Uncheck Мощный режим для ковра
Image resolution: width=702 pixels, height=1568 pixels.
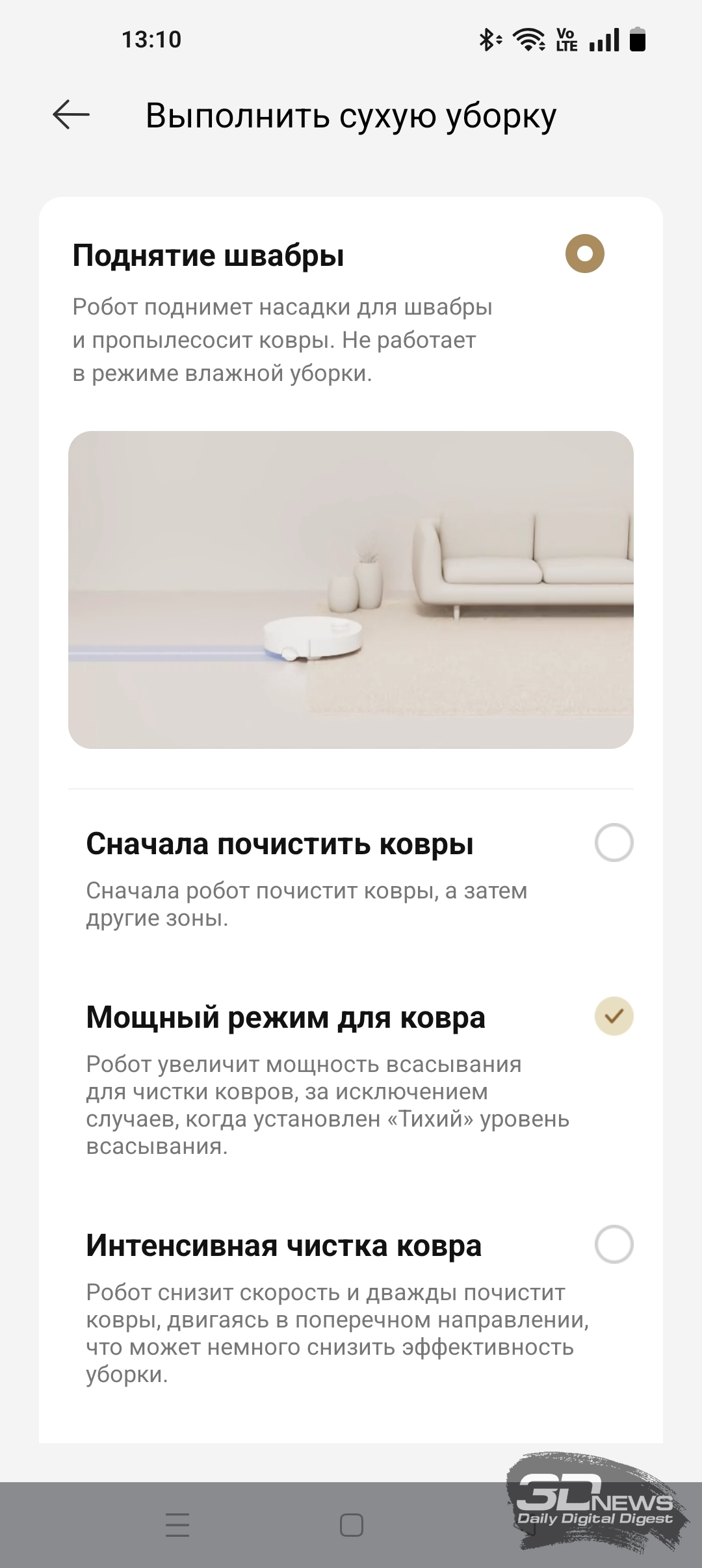[614, 1015]
